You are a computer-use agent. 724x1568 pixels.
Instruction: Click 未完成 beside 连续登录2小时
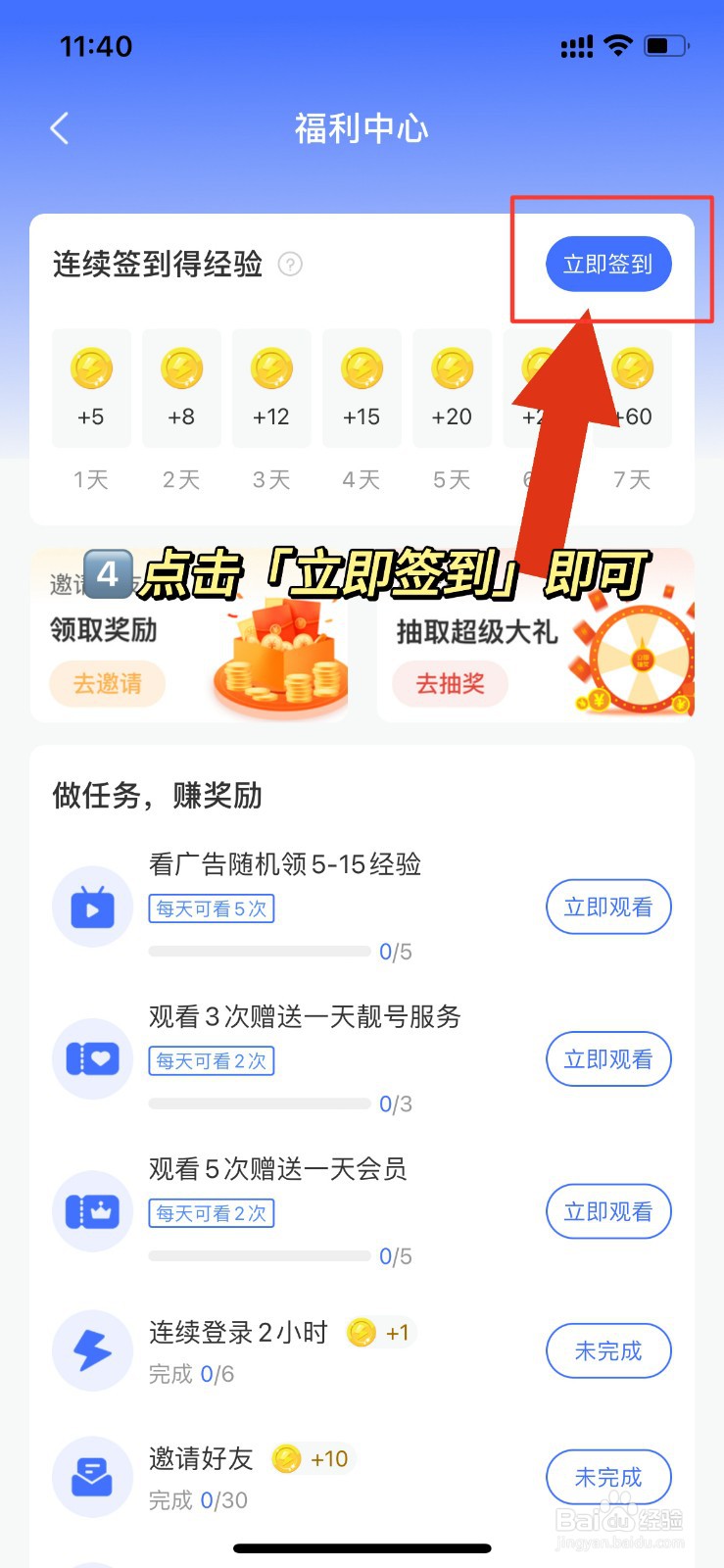pyautogui.click(x=607, y=1350)
